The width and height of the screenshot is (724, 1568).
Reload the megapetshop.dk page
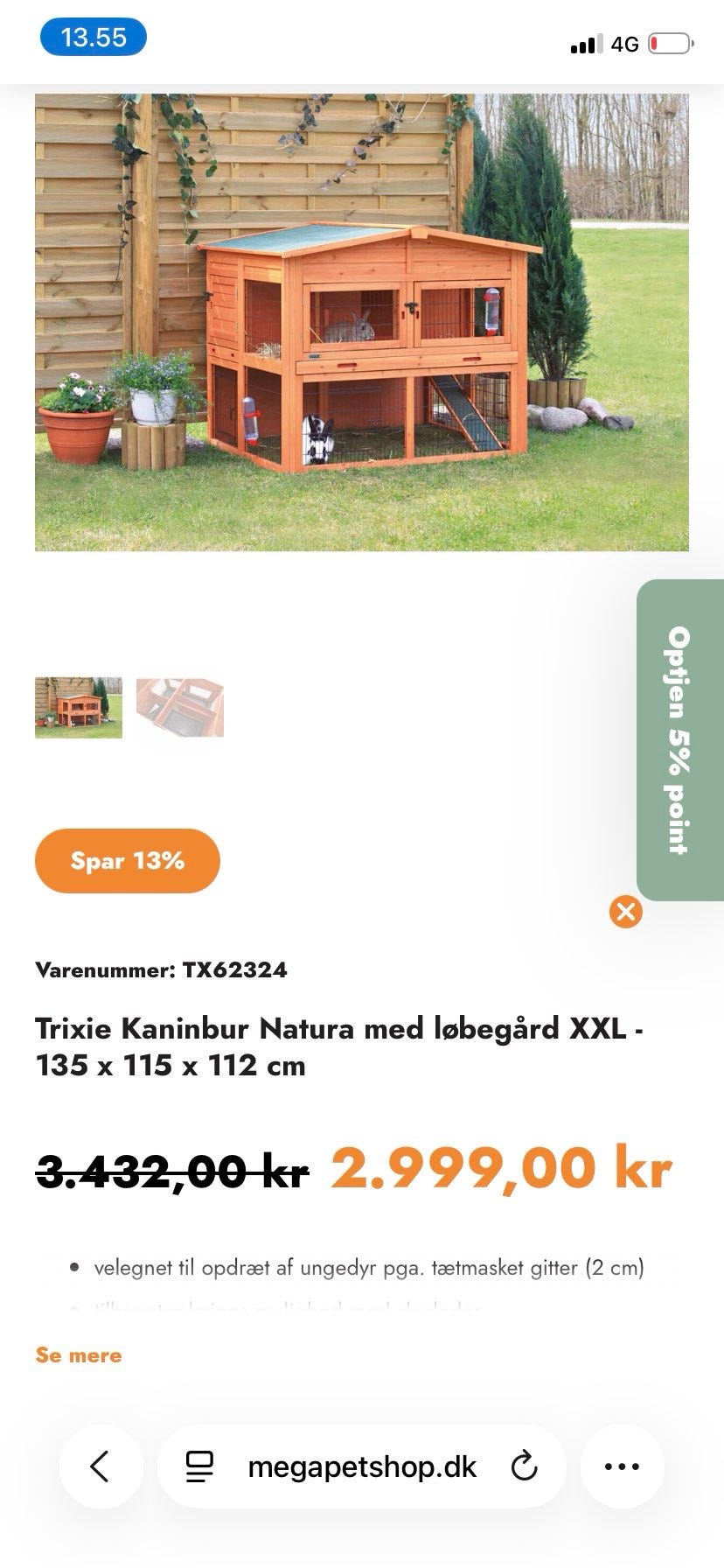(524, 1466)
